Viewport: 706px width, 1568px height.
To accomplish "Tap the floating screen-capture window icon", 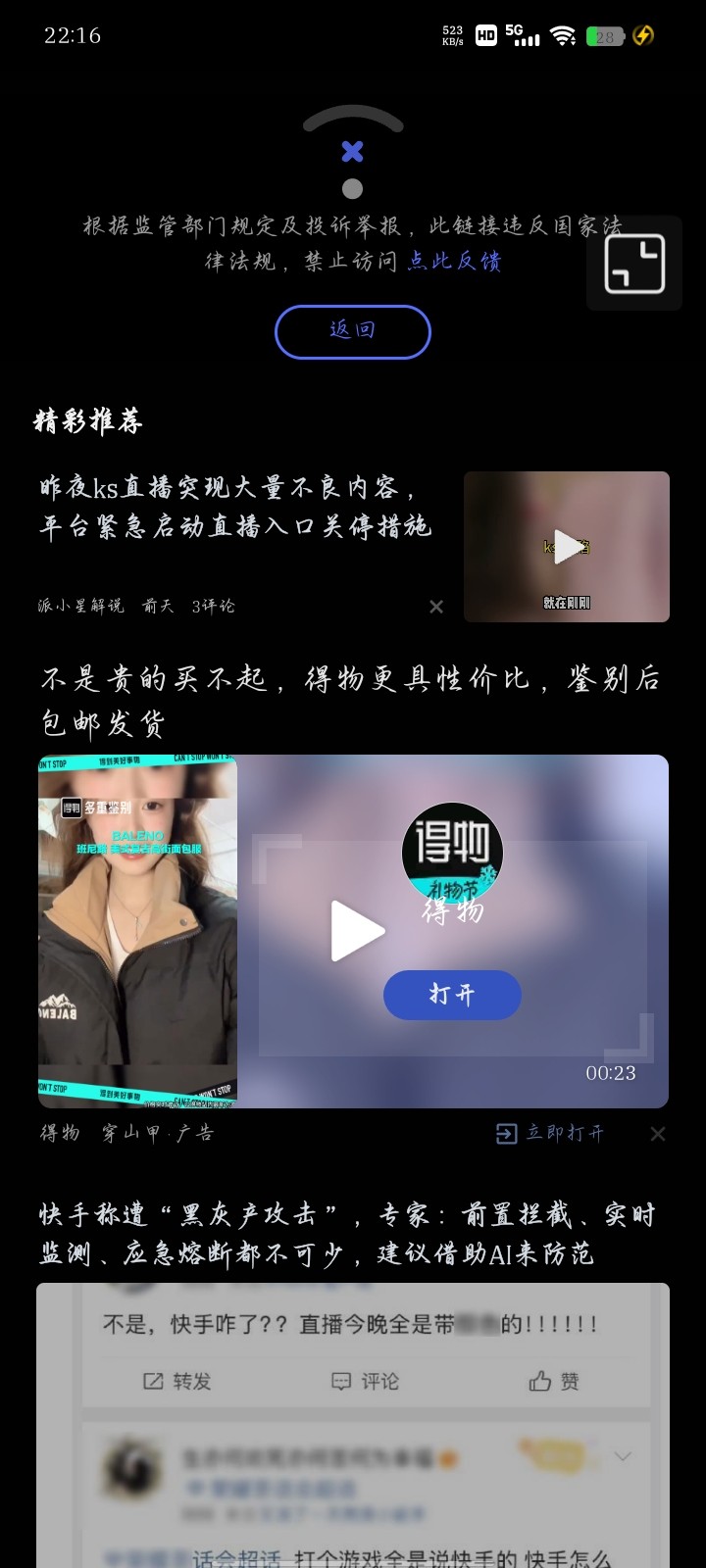I will [x=633, y=263].
